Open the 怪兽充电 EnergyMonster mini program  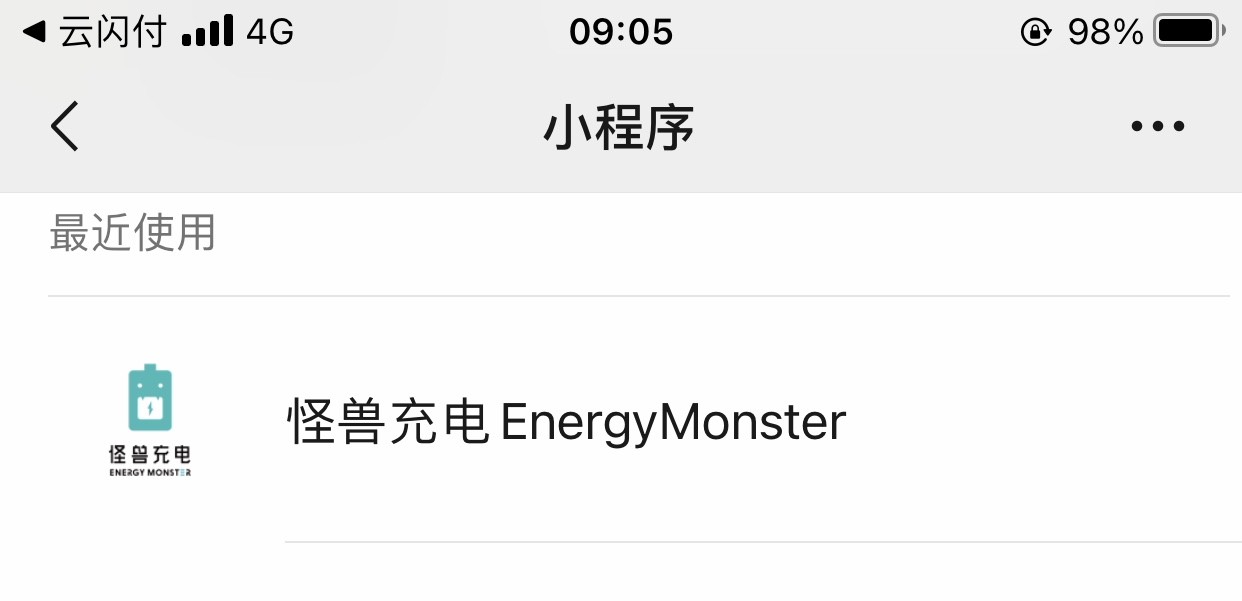tap(566, 422)
